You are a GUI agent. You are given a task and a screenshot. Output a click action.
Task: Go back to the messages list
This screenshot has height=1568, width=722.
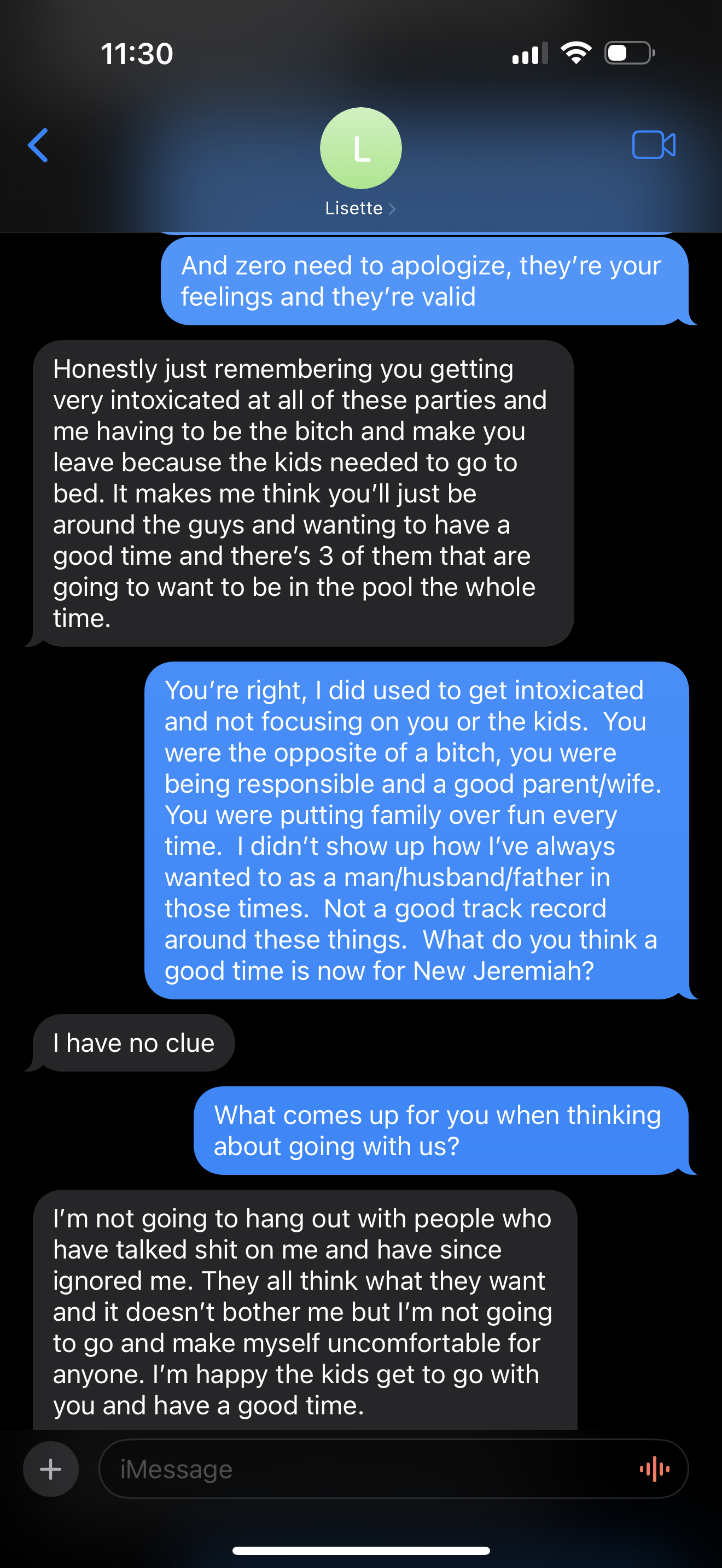(38, 145)
